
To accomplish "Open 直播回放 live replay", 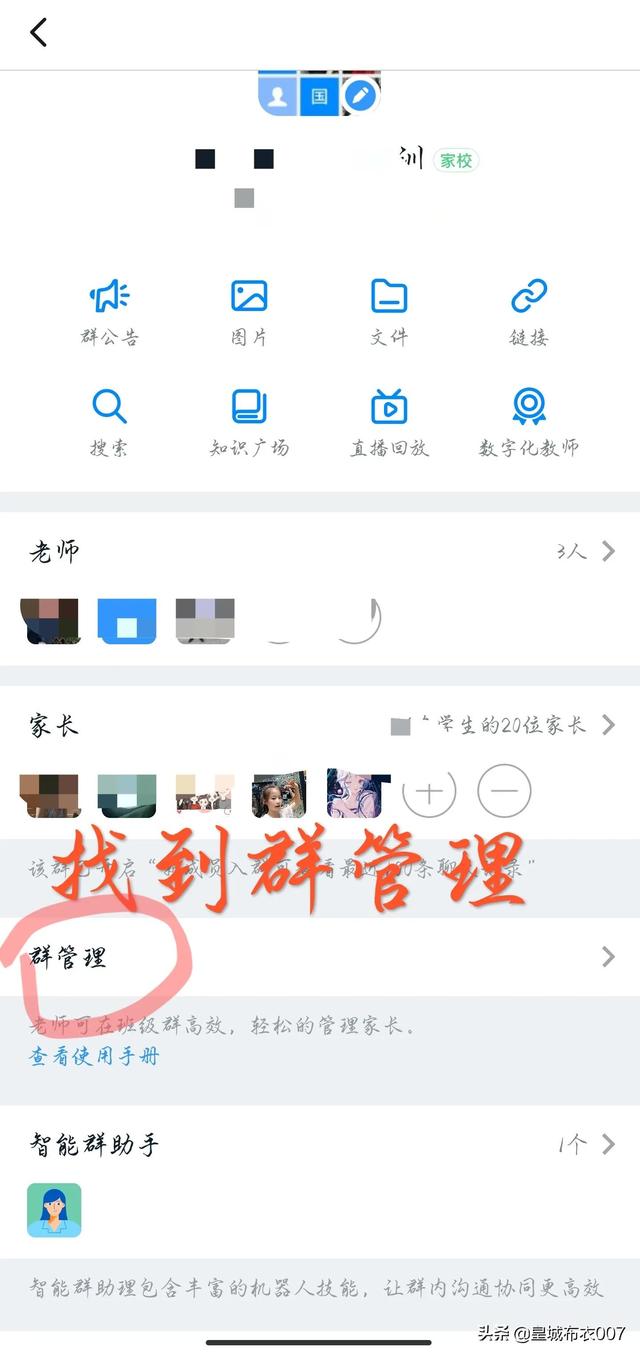I will pyautogui.click(x=389, y=422).
